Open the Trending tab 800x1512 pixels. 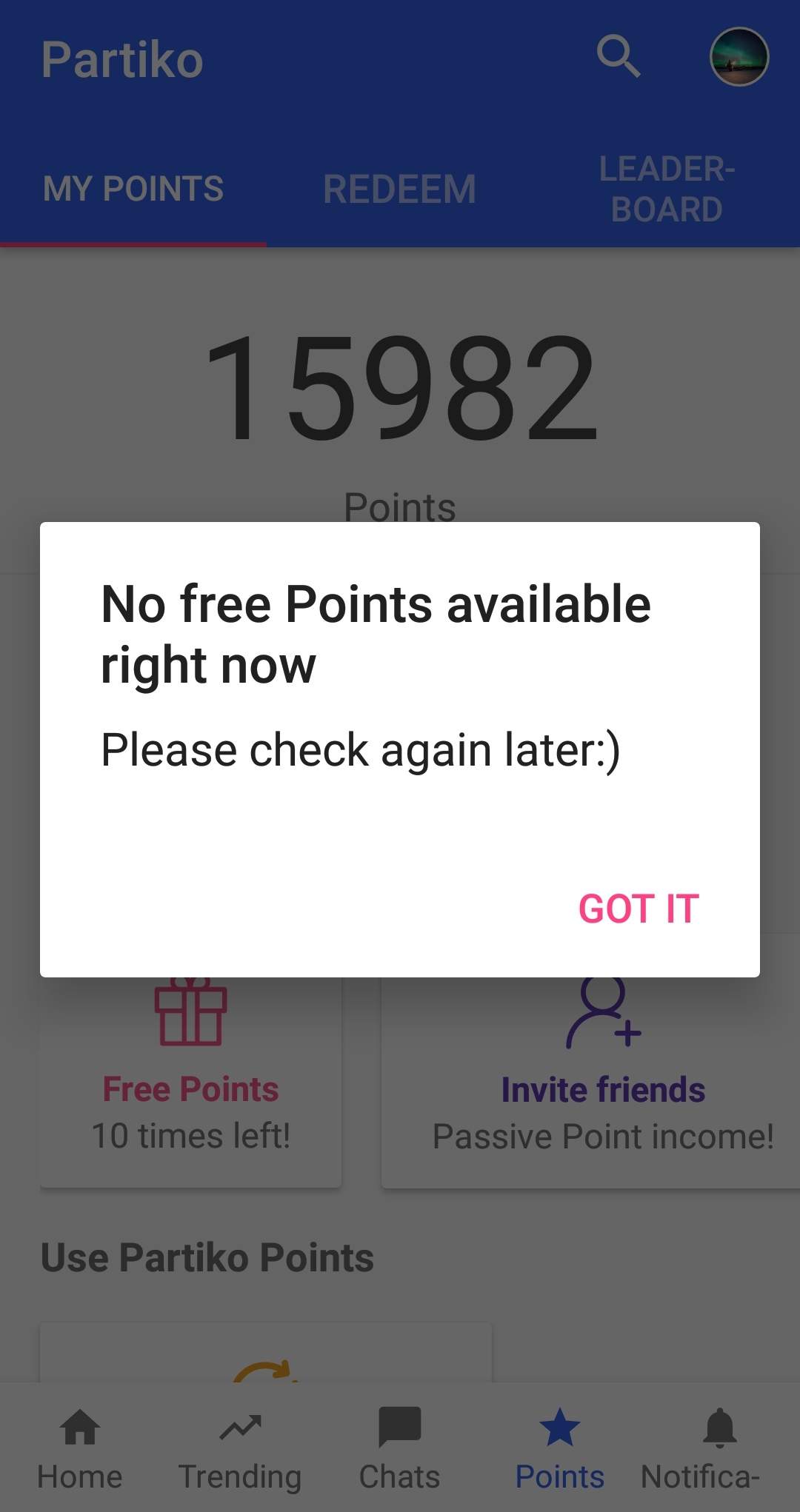coord(240,1448)
